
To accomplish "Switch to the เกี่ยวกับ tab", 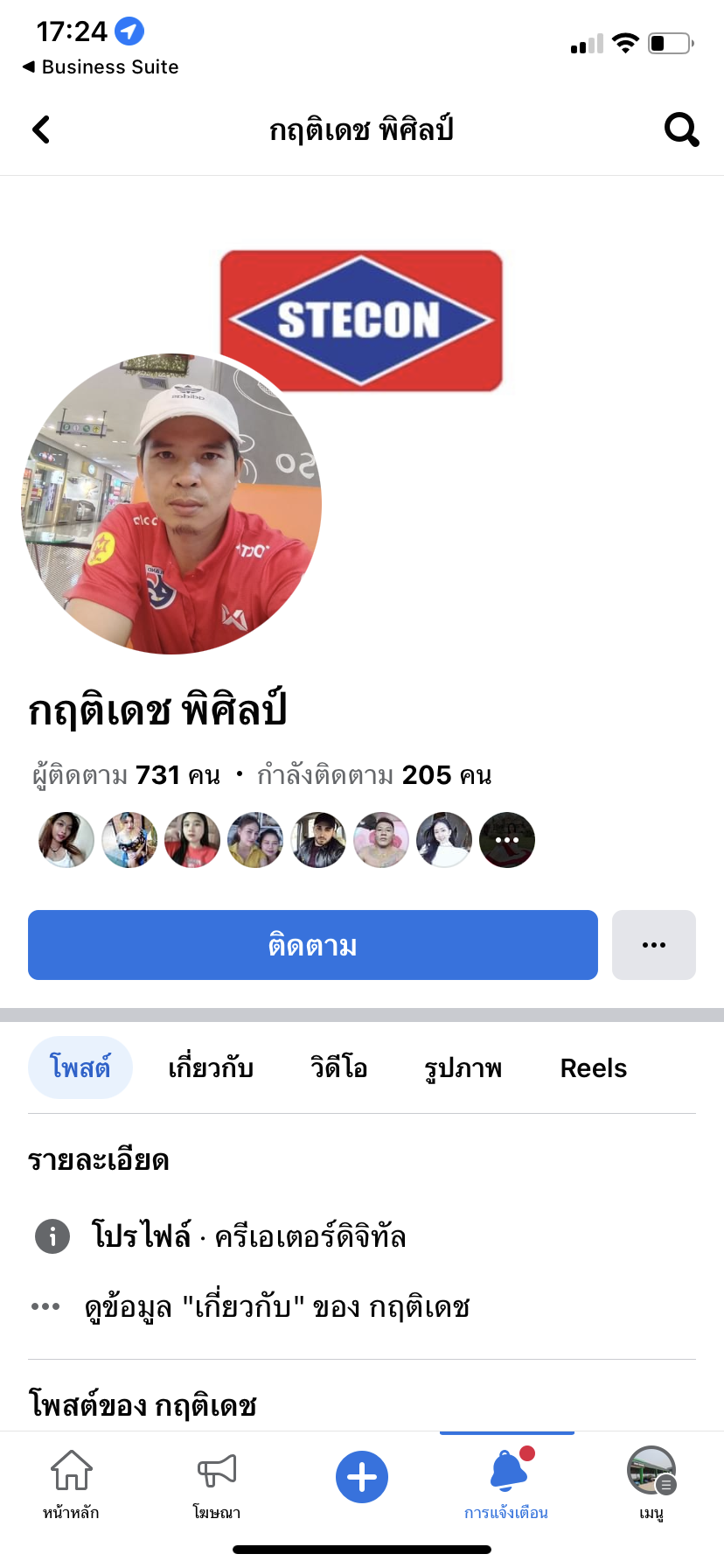I will tap(211, 1068).
